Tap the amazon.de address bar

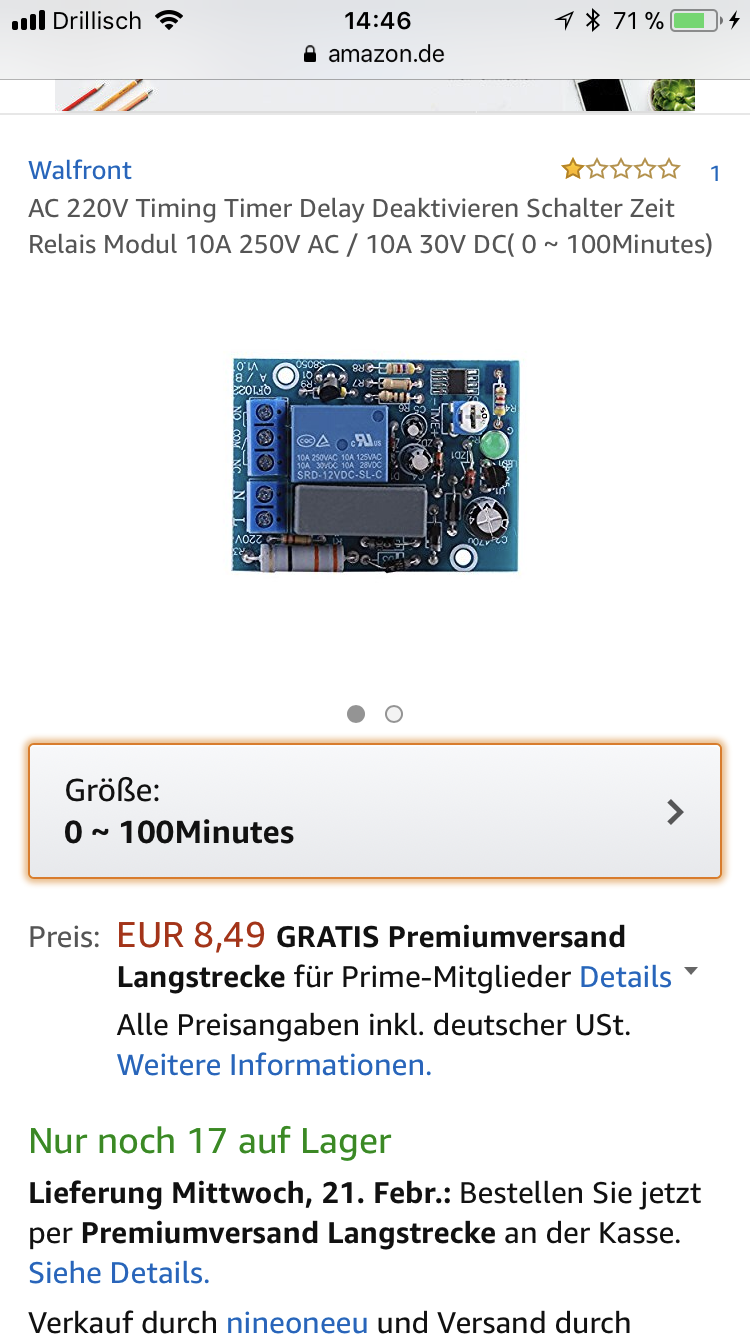(x=375, y=54)
